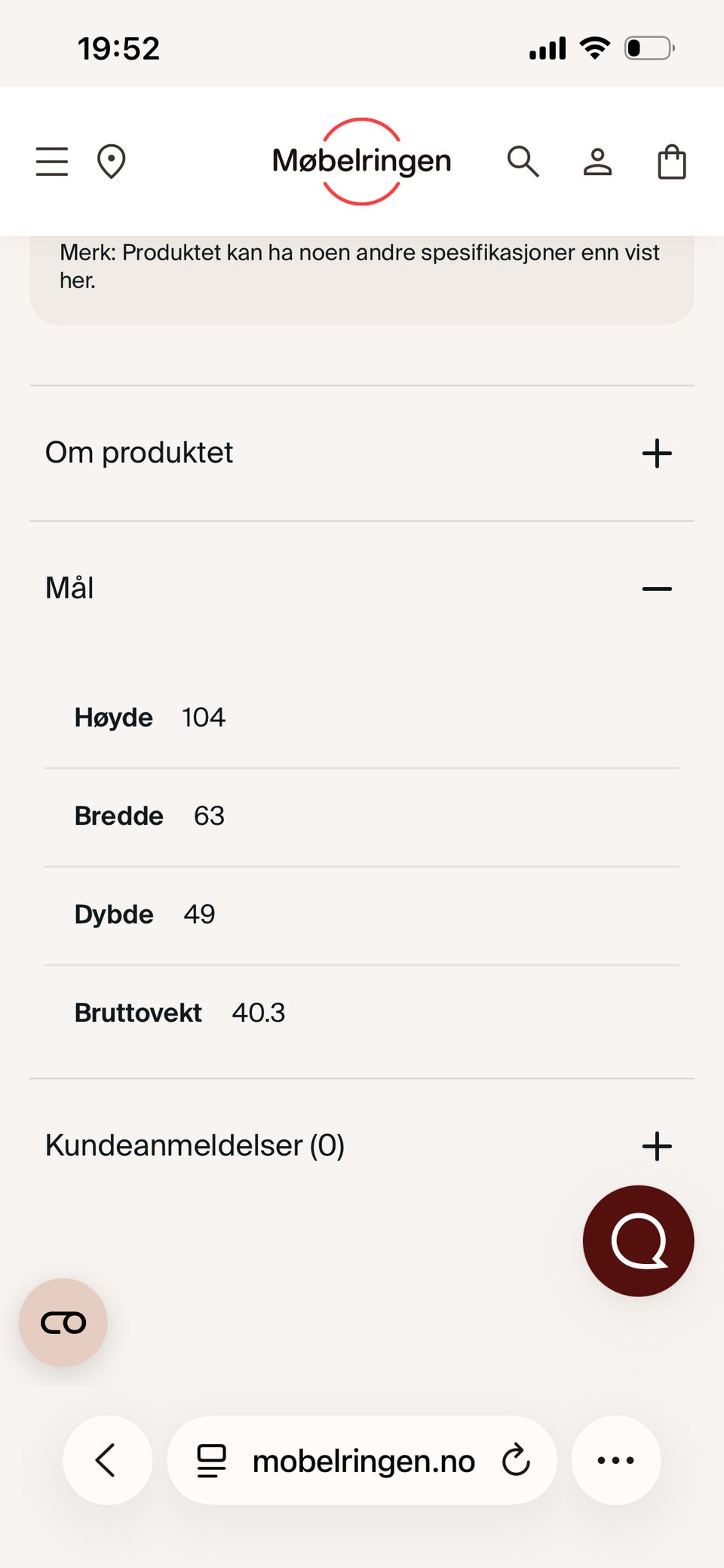Tap the mobelringen.no address bar
Screen dimensions: 724x1568
point(364,1462)
